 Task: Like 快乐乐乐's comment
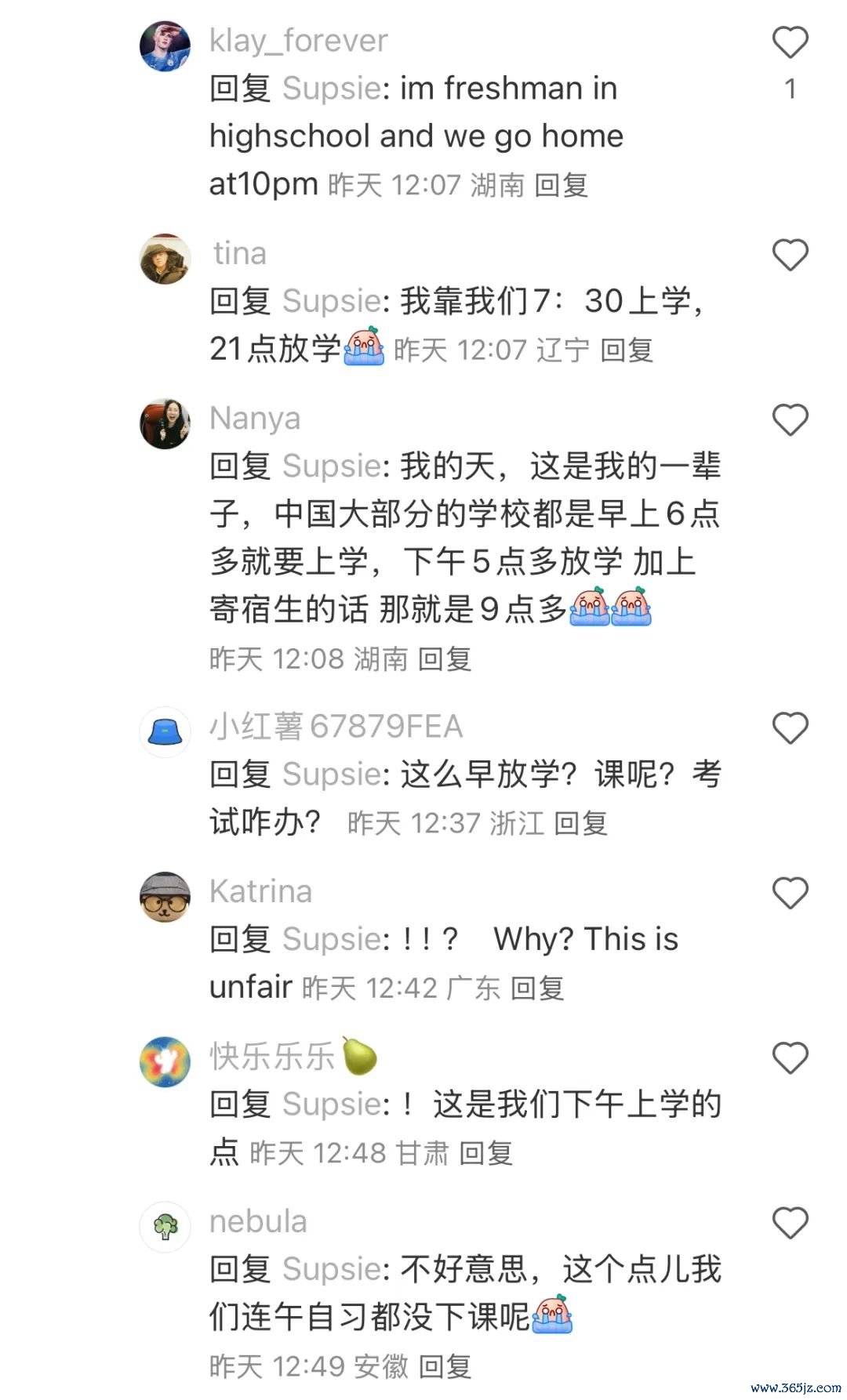[790, 1058]
